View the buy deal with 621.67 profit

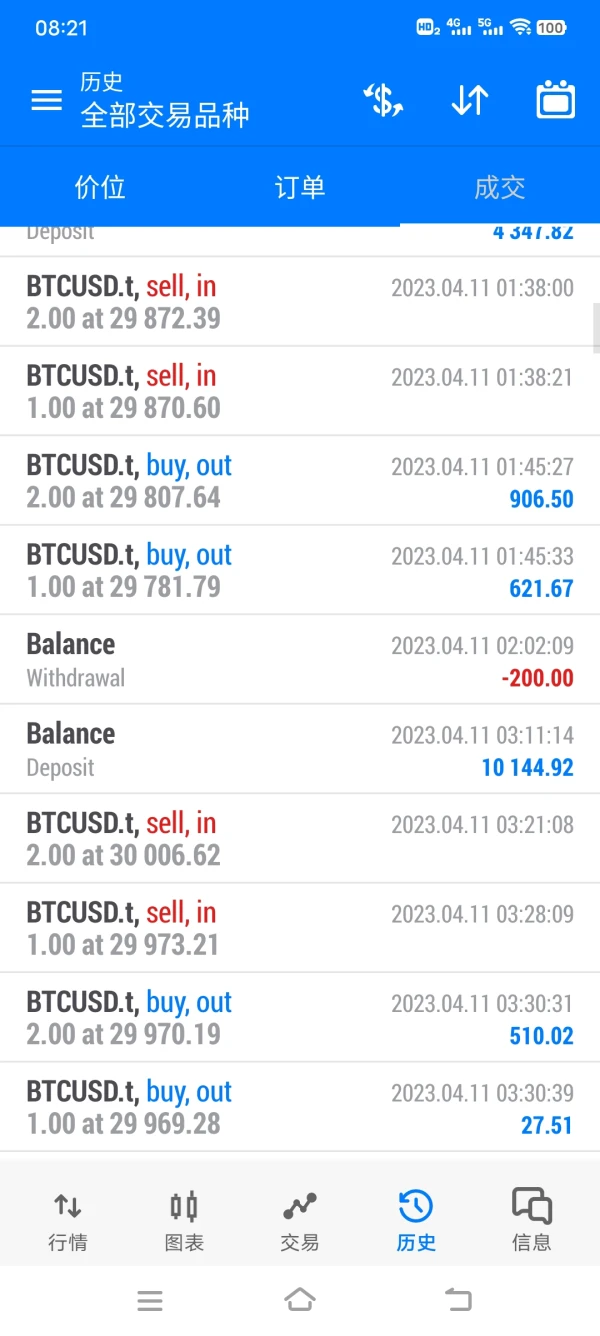tap(300, 570)
